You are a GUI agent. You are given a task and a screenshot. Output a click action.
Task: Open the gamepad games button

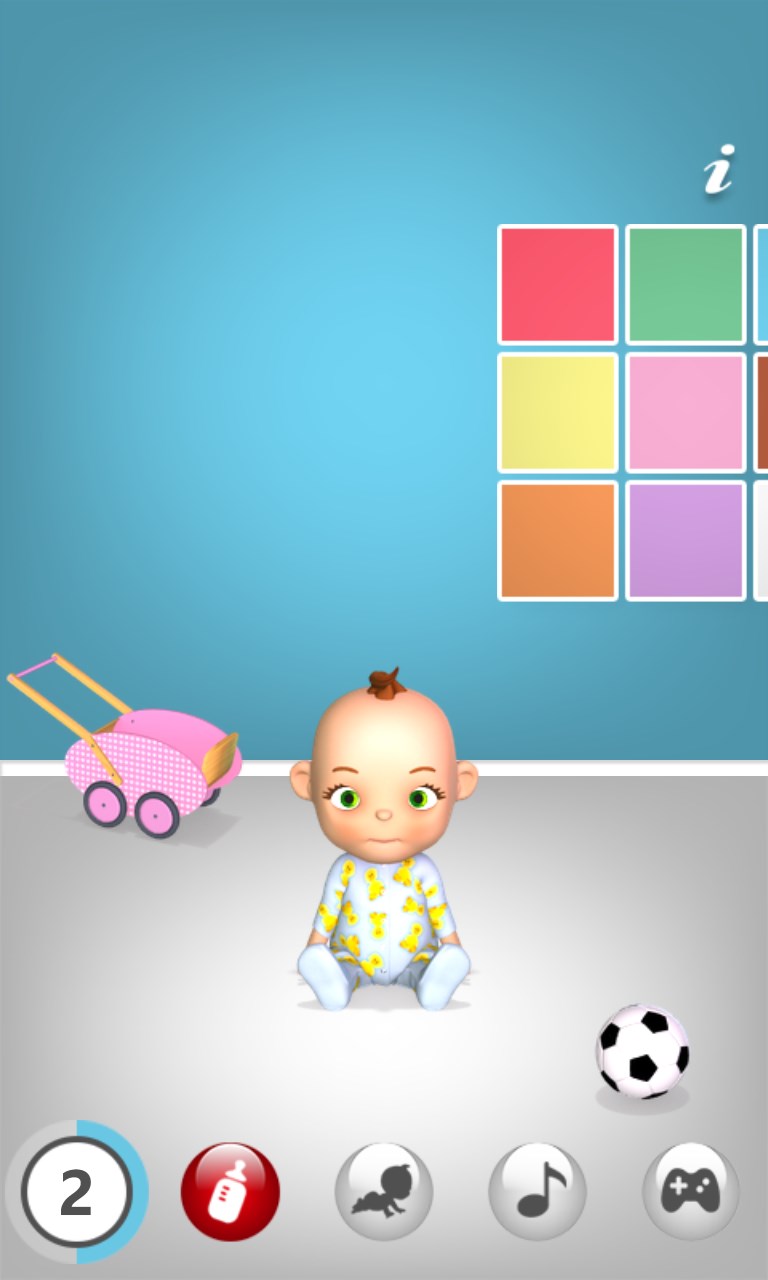click(691, 1192)
